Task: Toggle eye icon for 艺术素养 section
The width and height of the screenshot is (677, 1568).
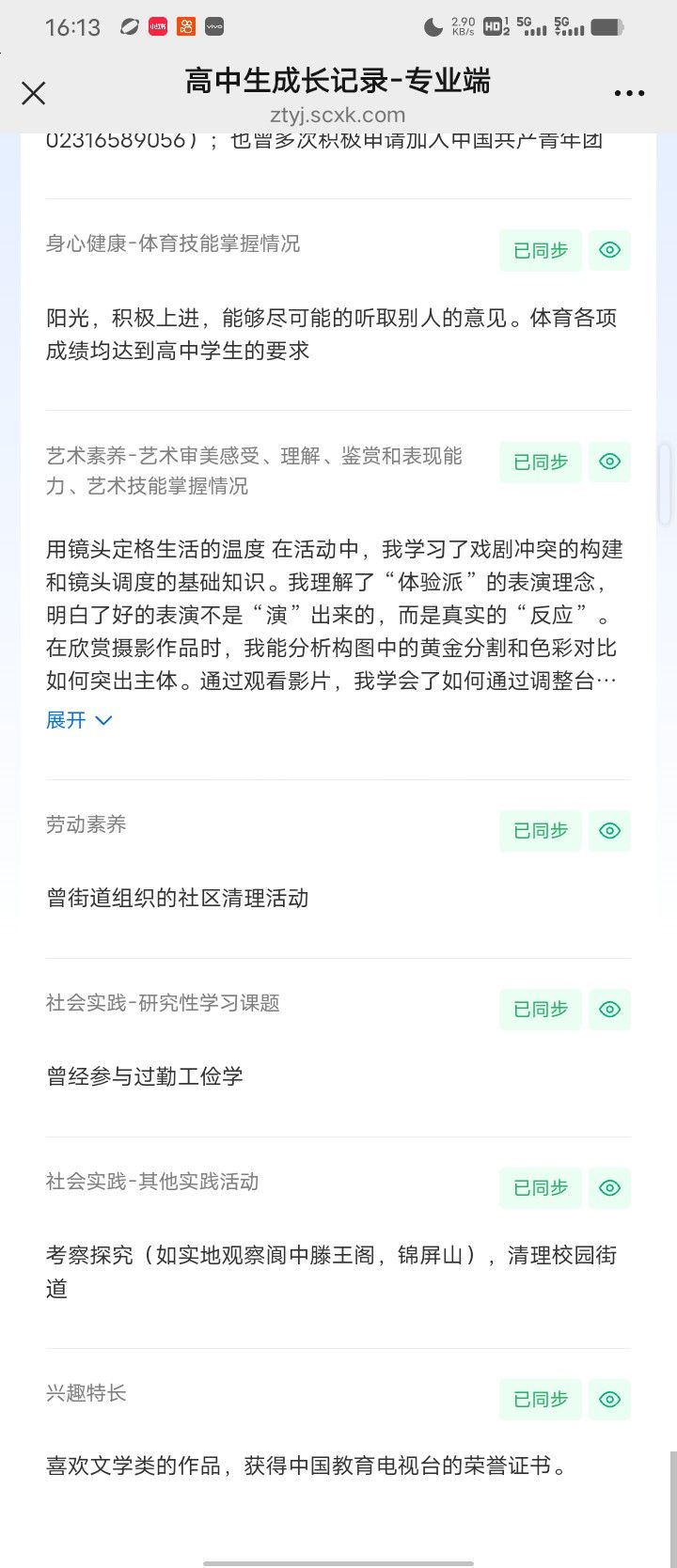Action: pyautogui.click(x=609, y=462)
